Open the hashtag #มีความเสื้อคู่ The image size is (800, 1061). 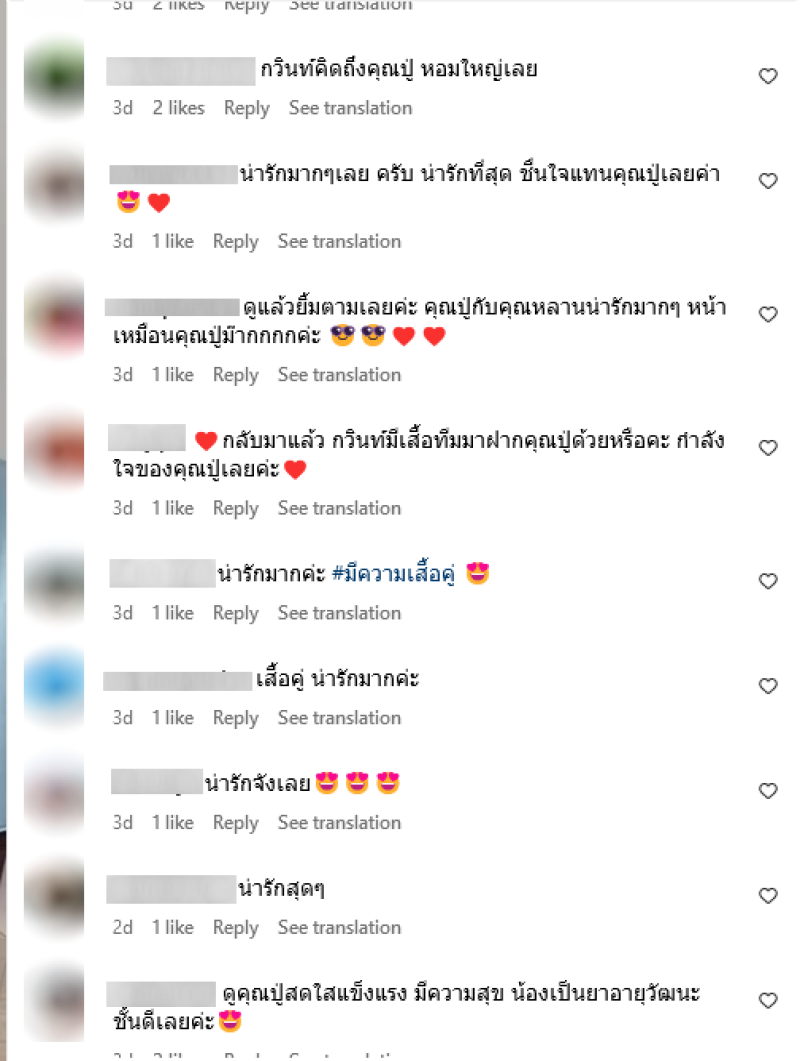point(393,575)
